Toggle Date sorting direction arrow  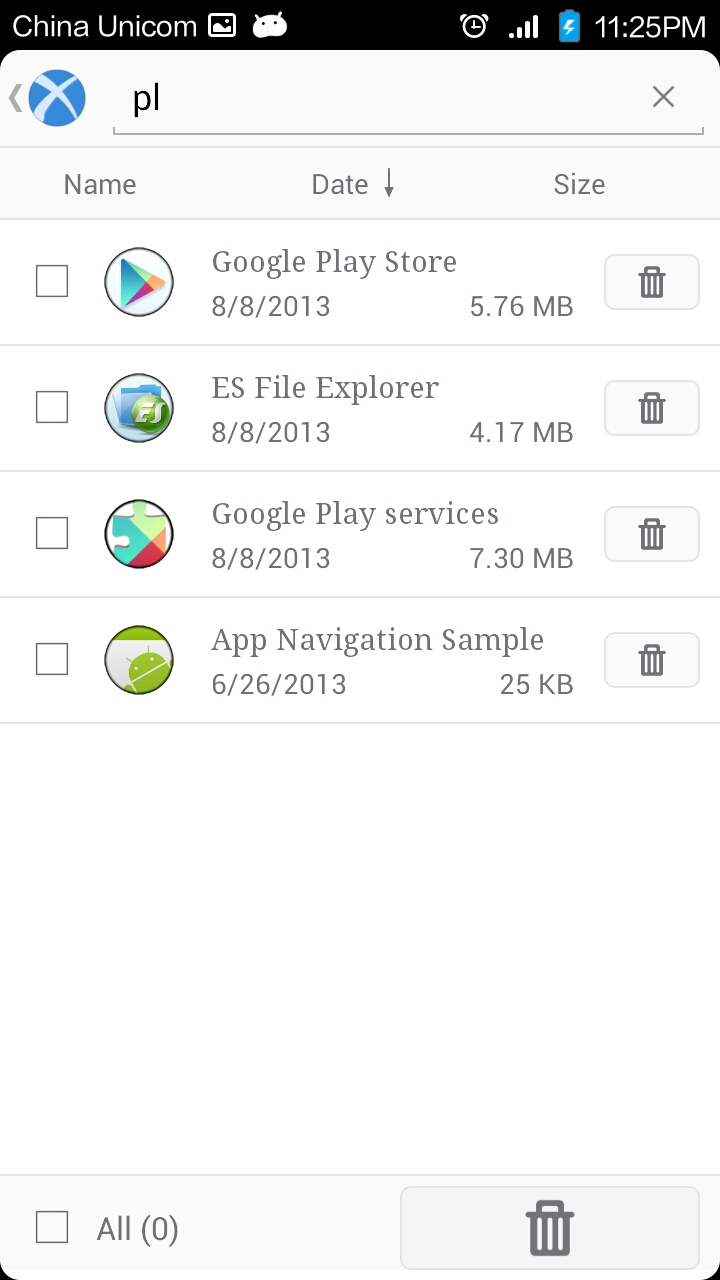point(388,184)
